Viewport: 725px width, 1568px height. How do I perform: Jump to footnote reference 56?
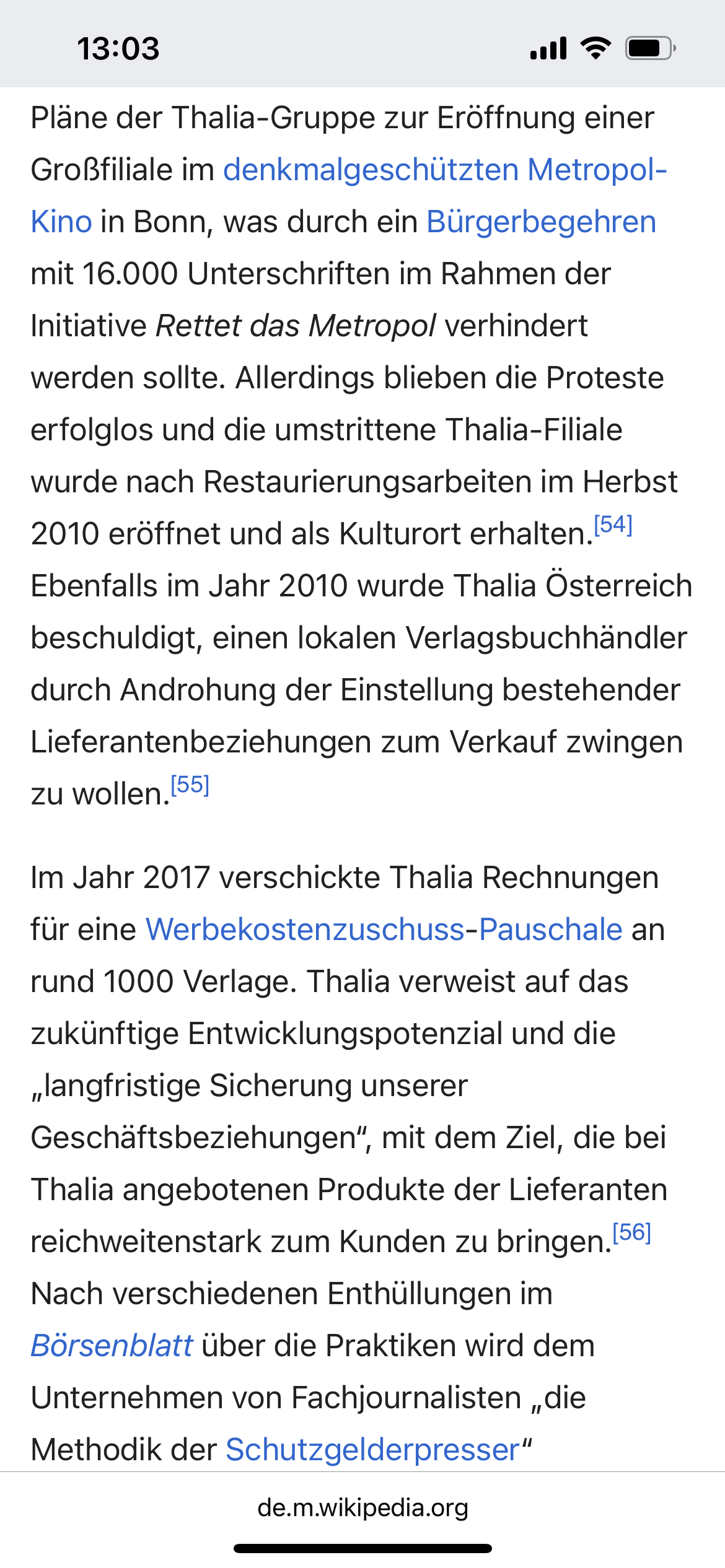631,1232
